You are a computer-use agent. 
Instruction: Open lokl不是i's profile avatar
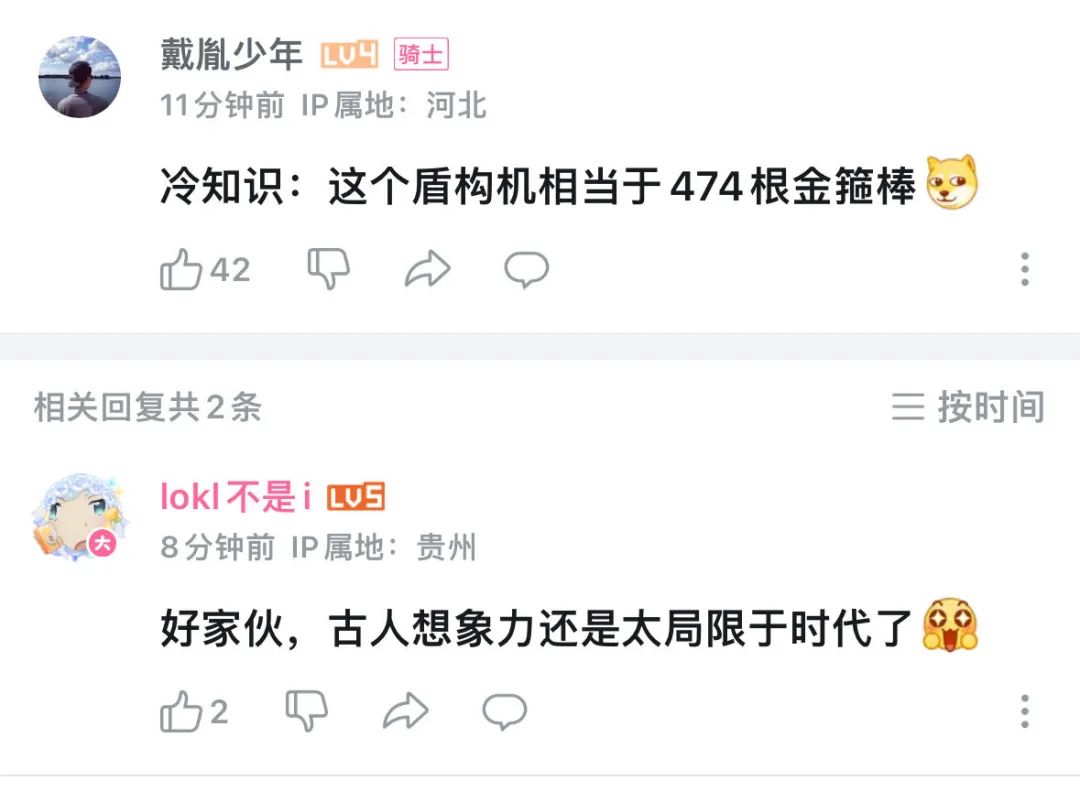pos(80,518)
